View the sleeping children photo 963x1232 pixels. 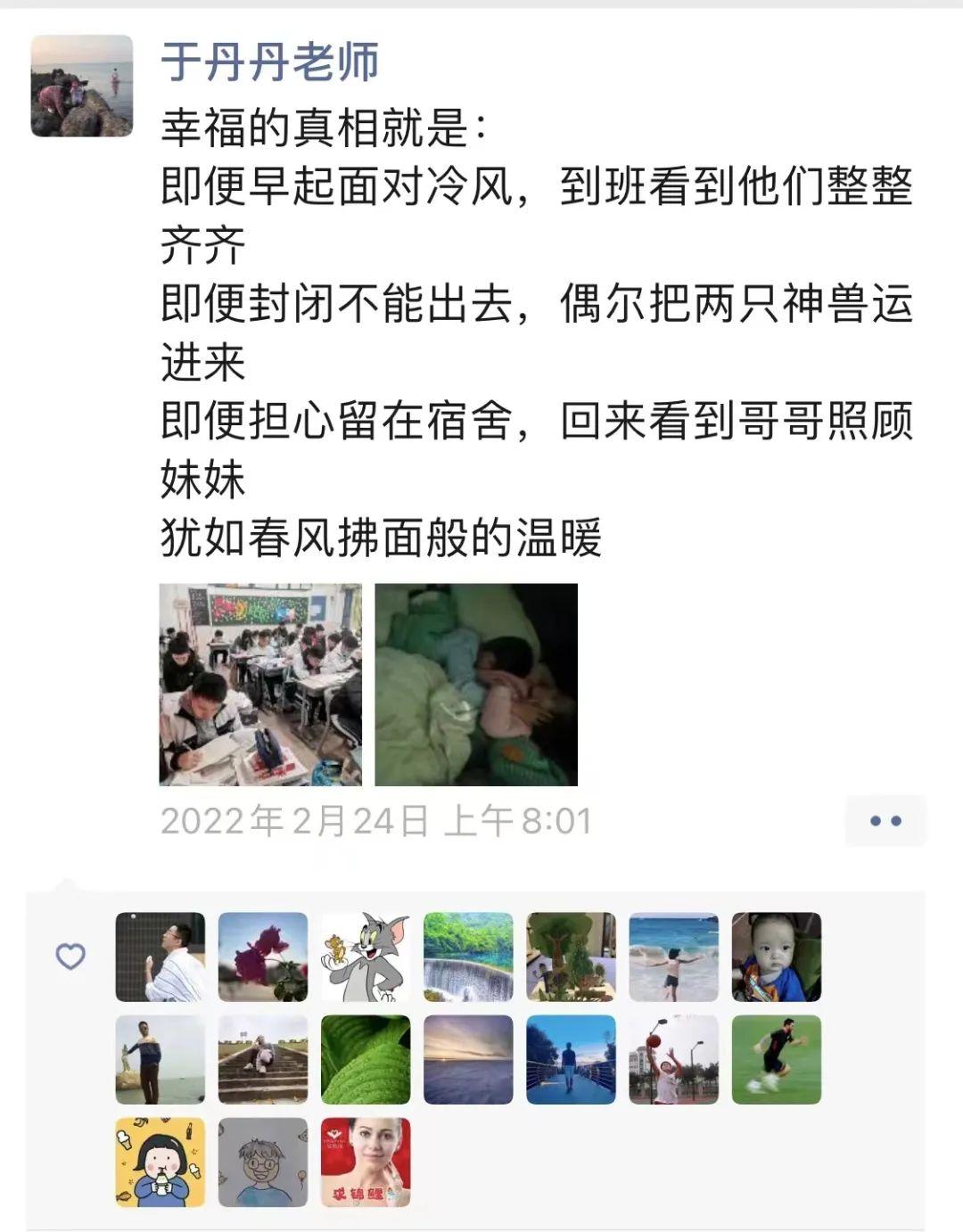pyautogui.click(x=476, y=685)
